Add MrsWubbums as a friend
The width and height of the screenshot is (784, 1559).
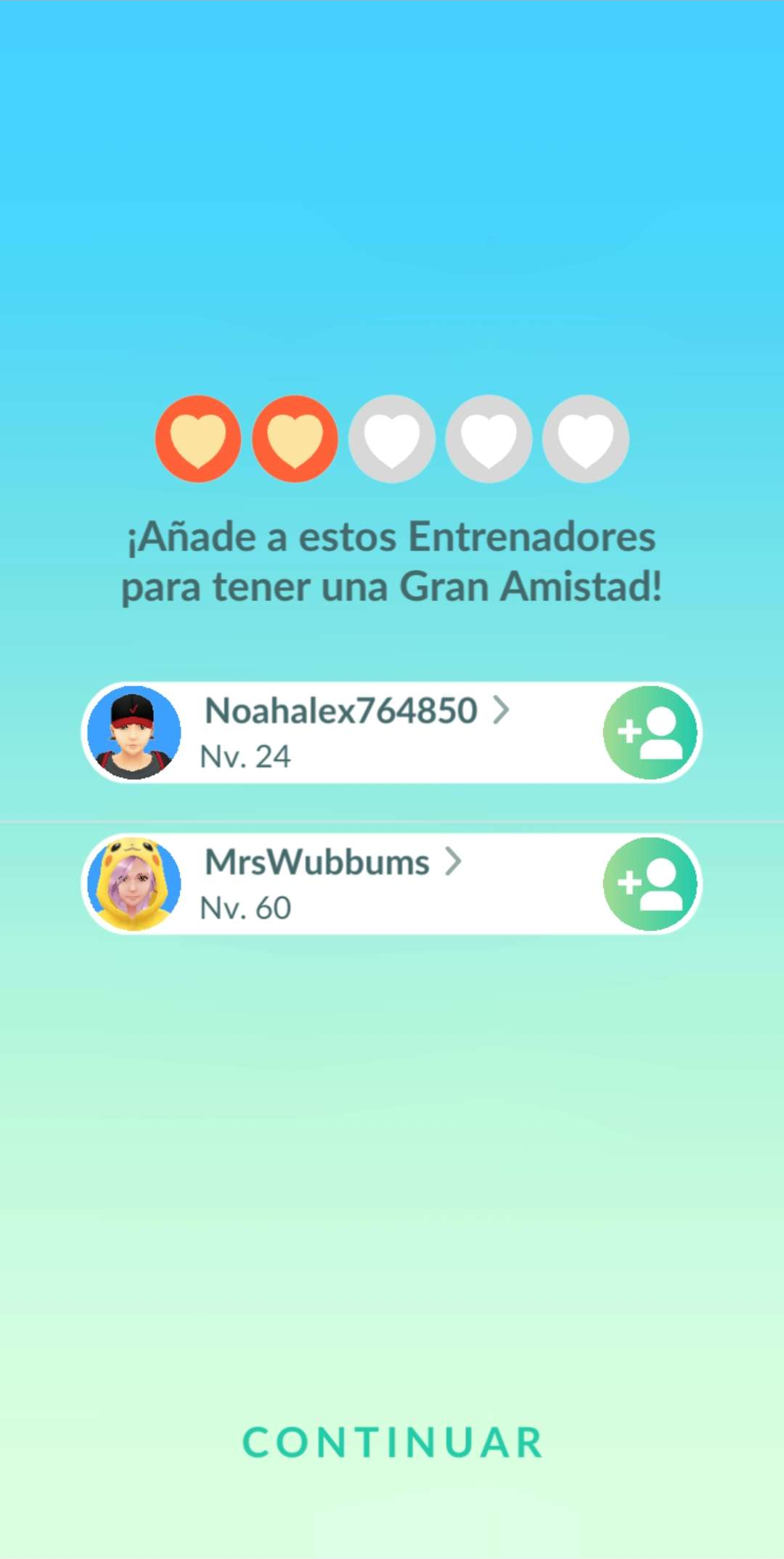click(x=650, y=884)
